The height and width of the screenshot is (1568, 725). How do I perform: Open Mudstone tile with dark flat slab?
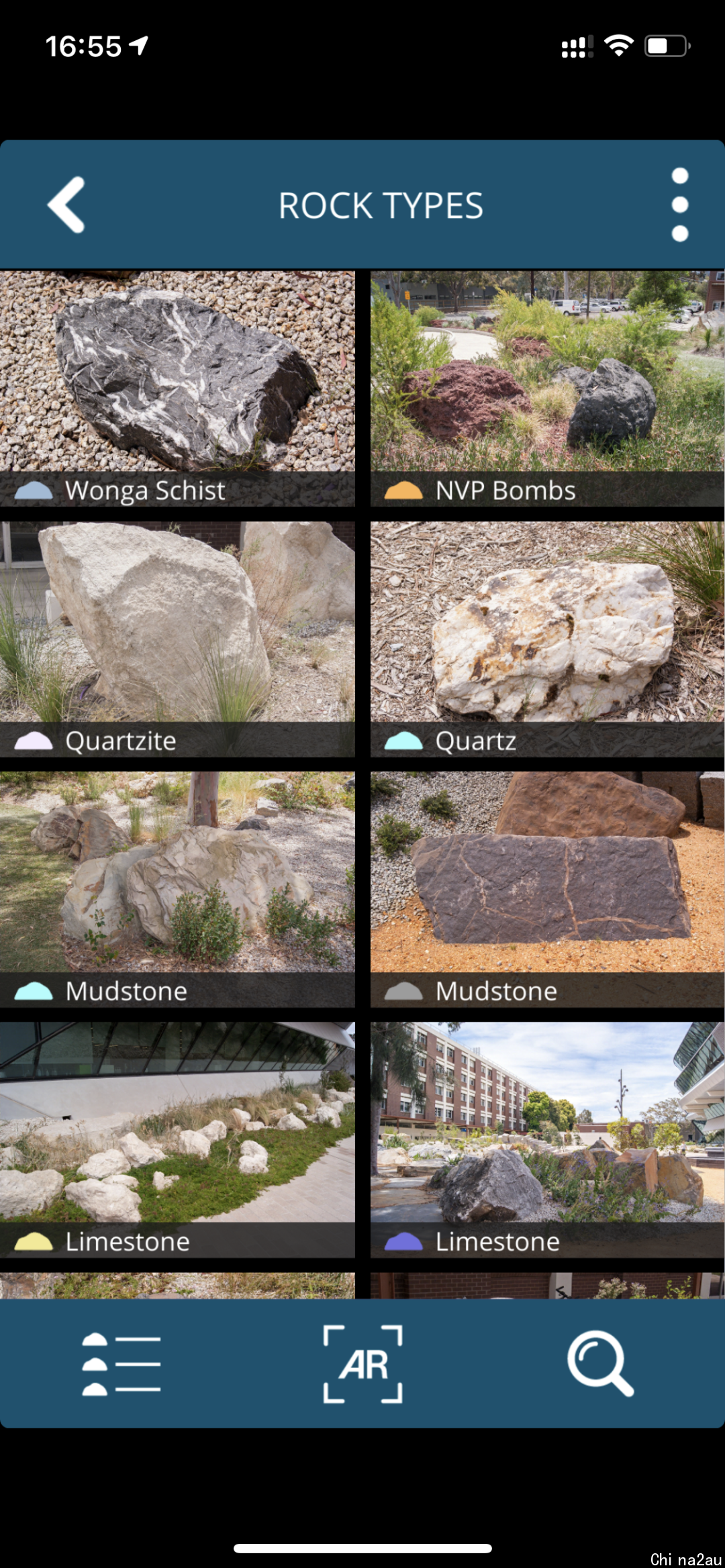pyautogui.click(x=547, y=889)
